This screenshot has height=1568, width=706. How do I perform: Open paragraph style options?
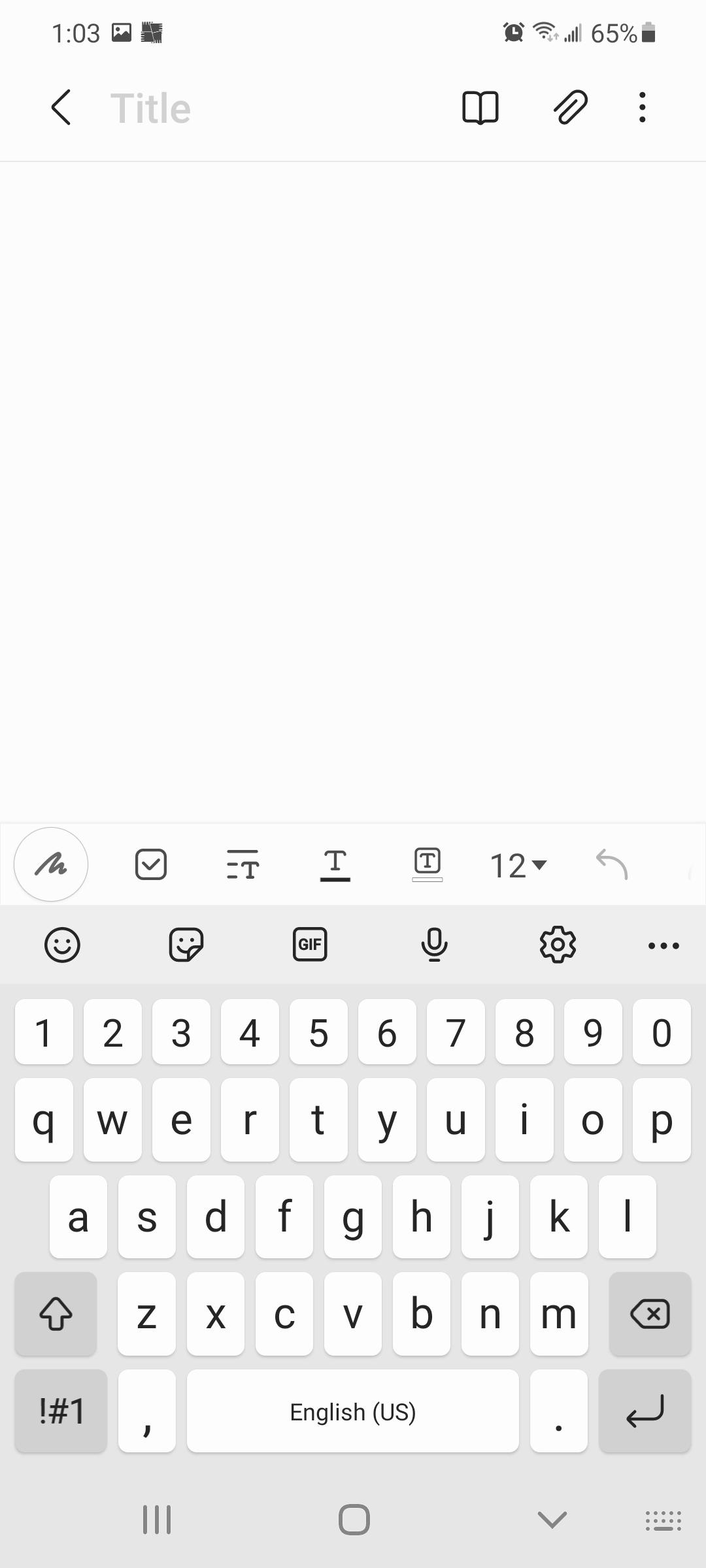coord(243,864)
